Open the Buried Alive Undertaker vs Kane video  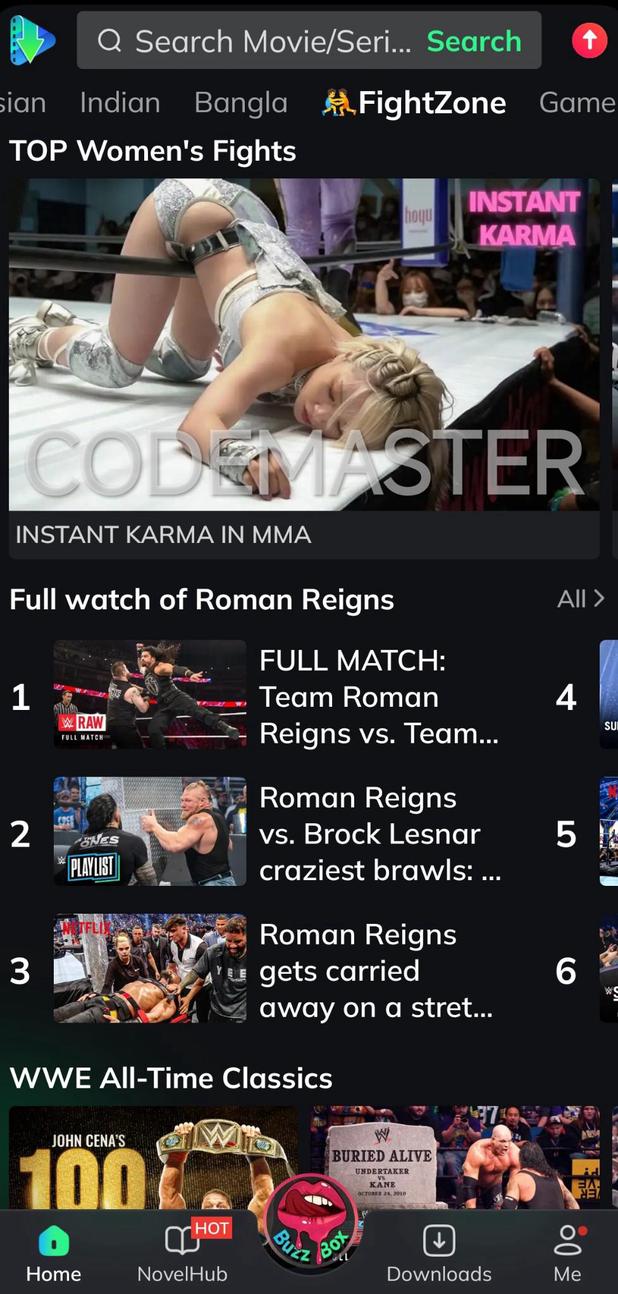(x=455, y=1157)
